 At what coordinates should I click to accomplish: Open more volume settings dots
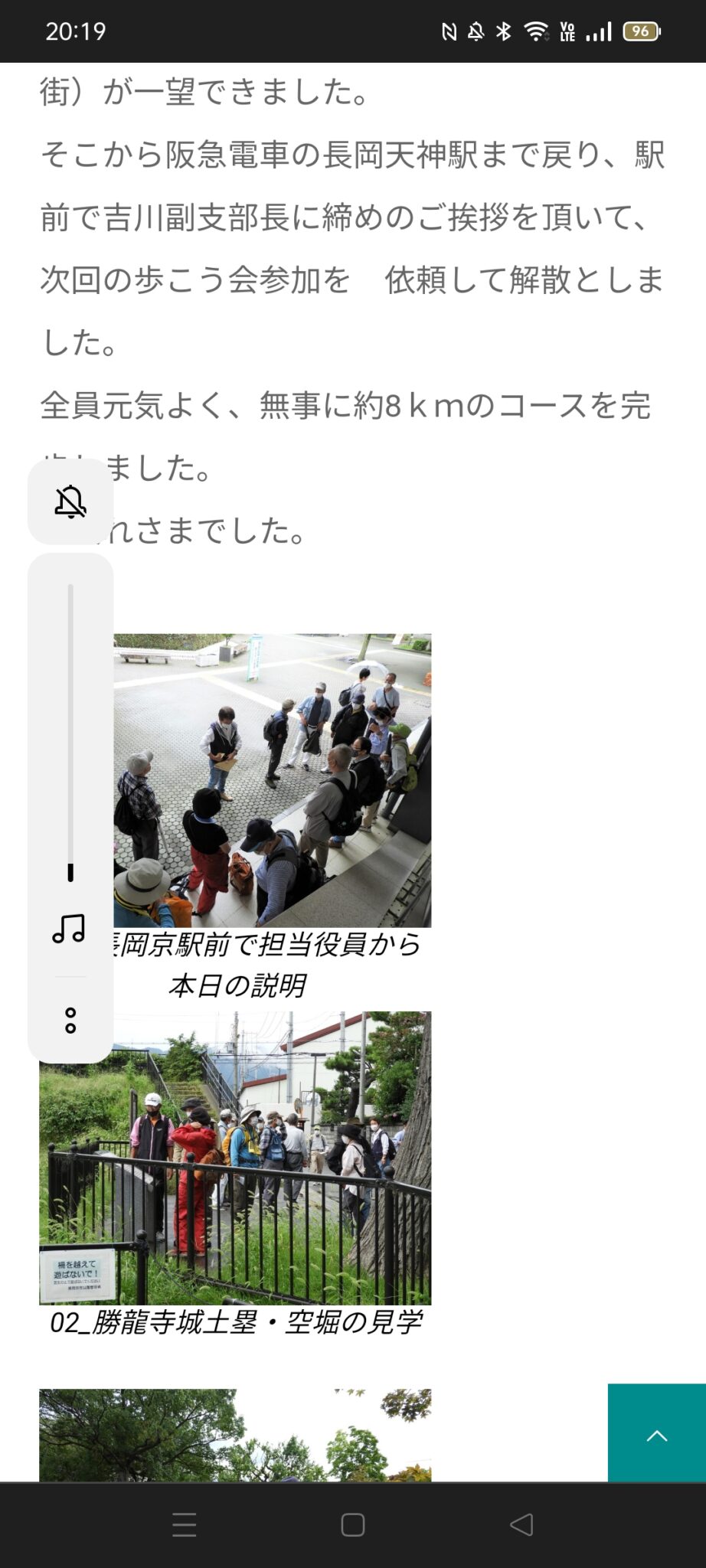click(70, 1021)
